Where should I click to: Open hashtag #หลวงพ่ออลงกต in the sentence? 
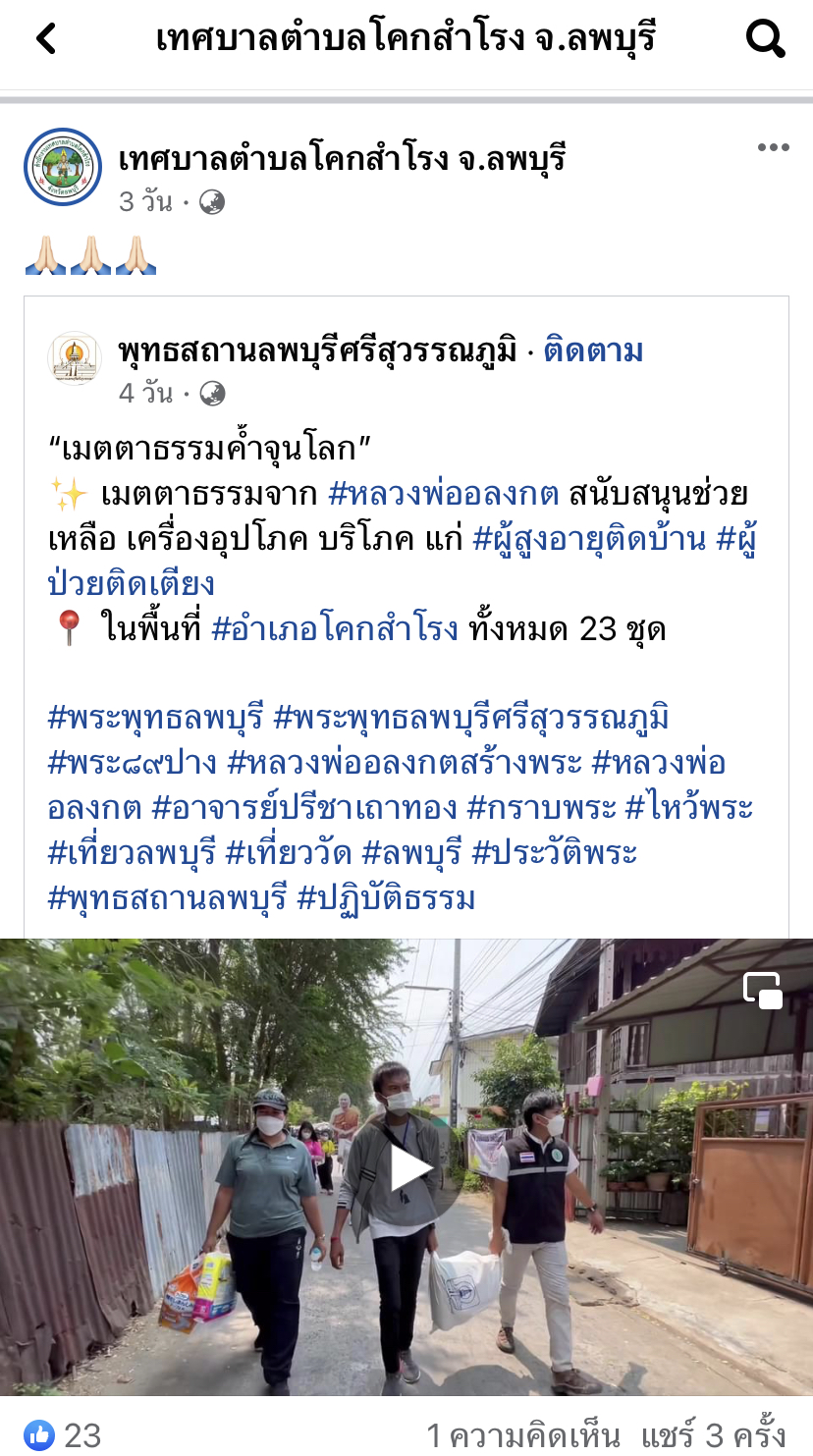click(443, 494)
